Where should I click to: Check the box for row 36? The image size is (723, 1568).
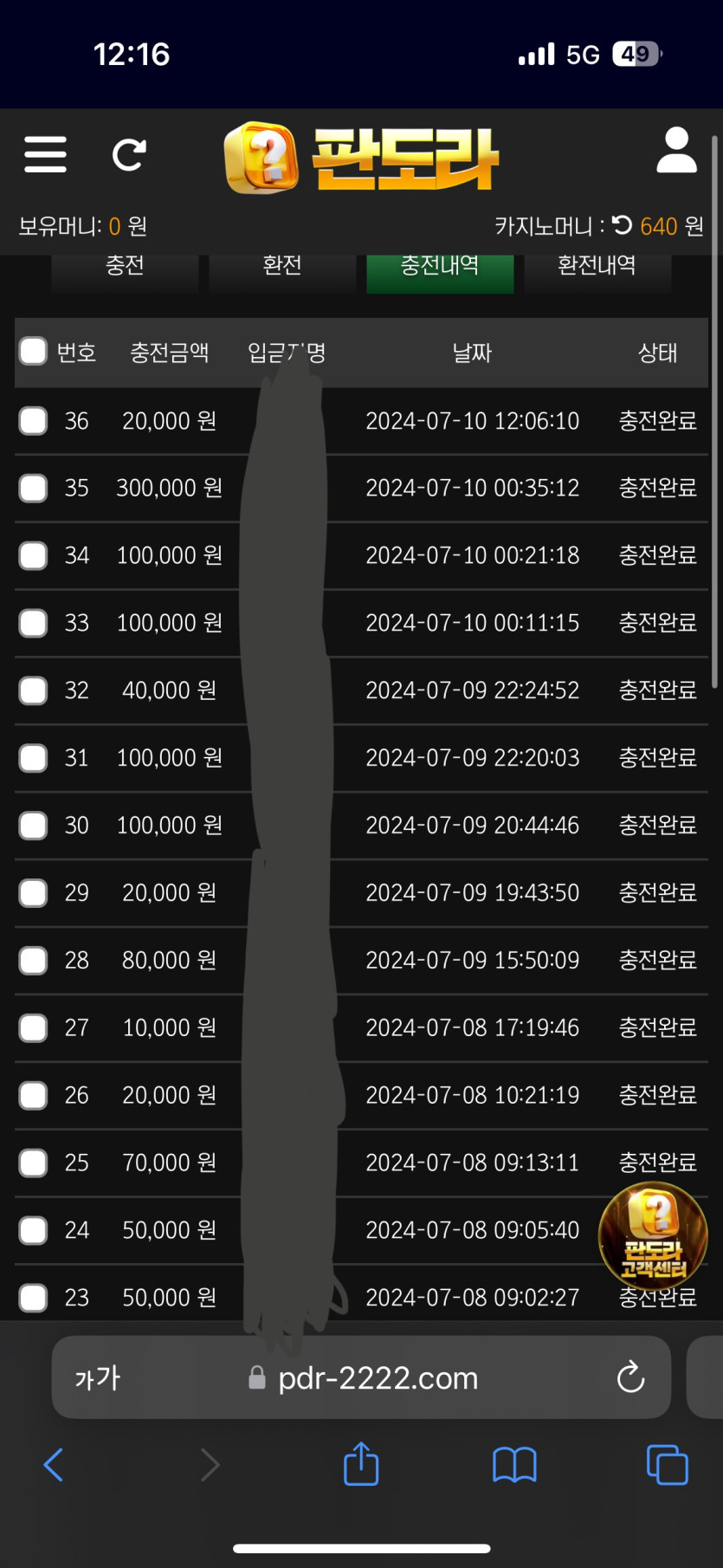pyautogui.click(x=33, y=421)
